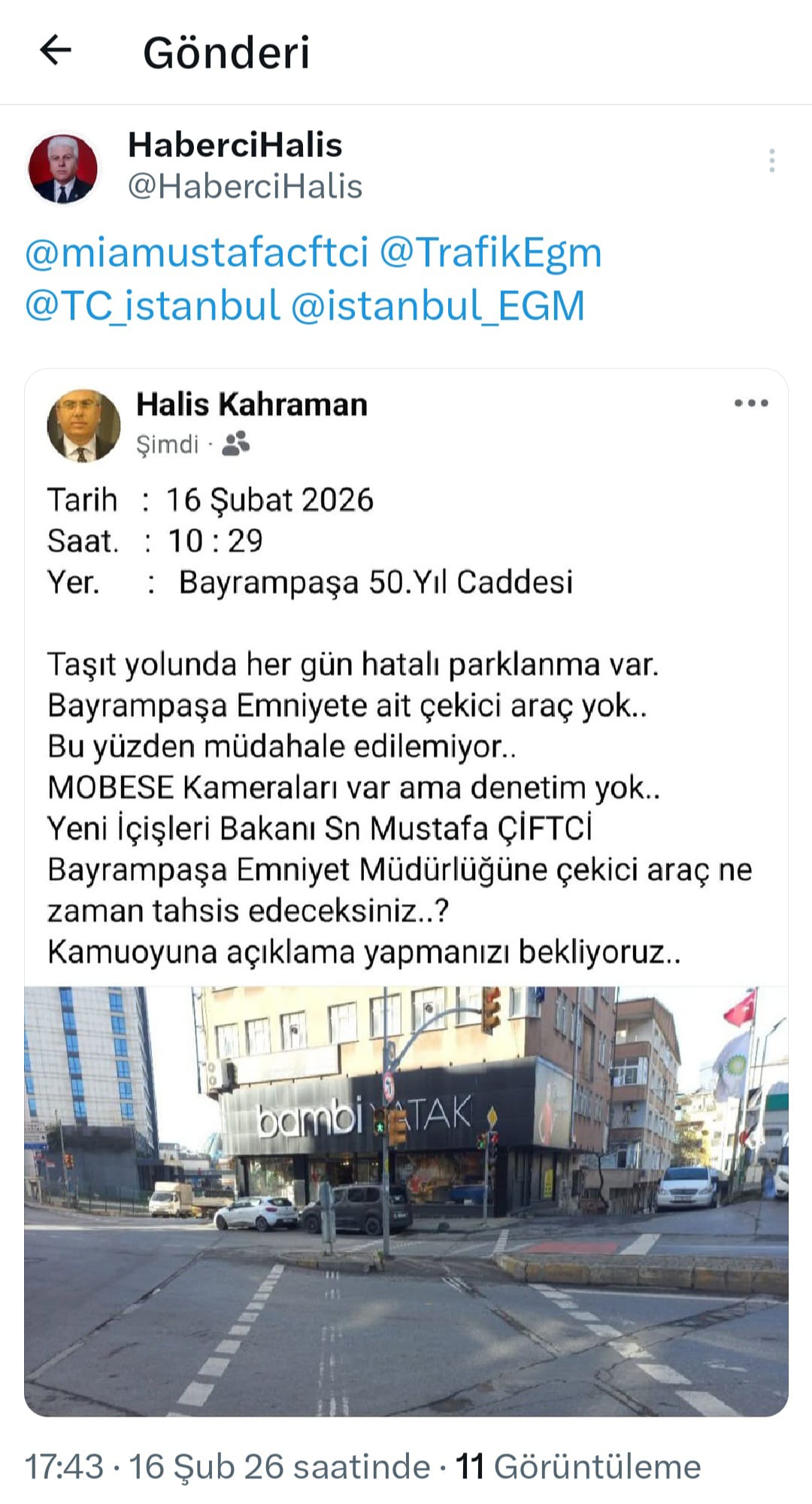
Task: Open the @miamustafacftci mention
Action: click(196, 253)
